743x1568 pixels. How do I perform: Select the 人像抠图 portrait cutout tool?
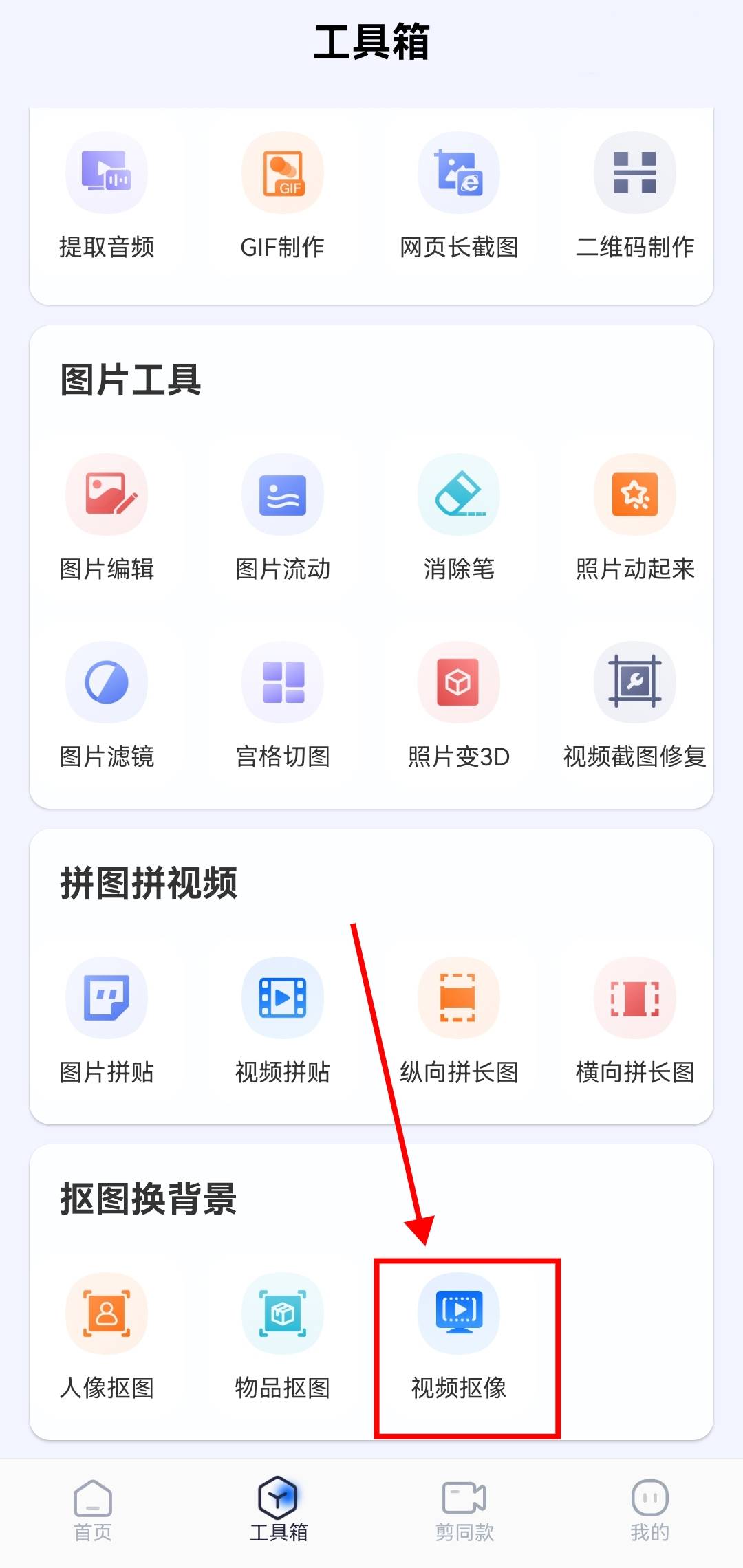pyautogui.click(x=107, y=1338)
